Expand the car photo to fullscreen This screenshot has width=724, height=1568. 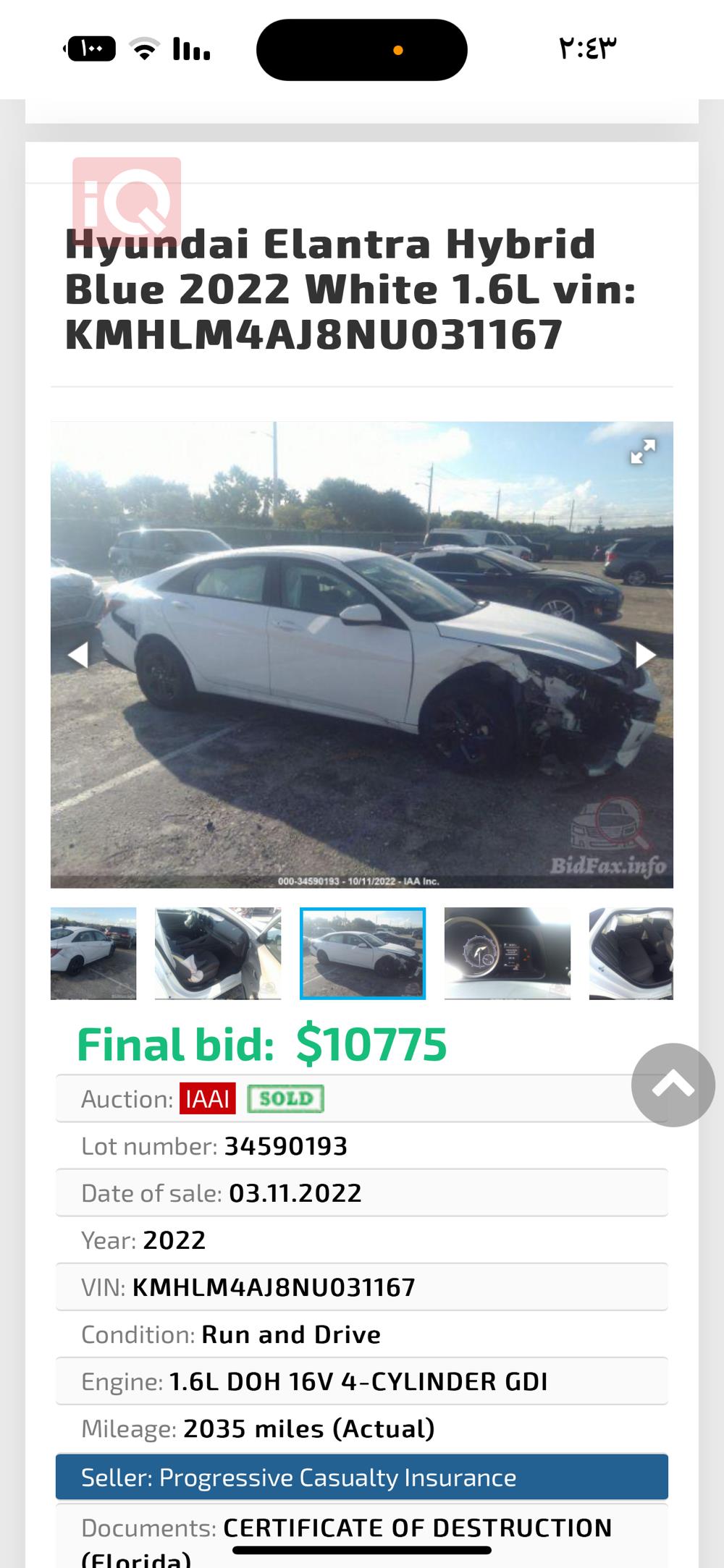coord(642,452)
